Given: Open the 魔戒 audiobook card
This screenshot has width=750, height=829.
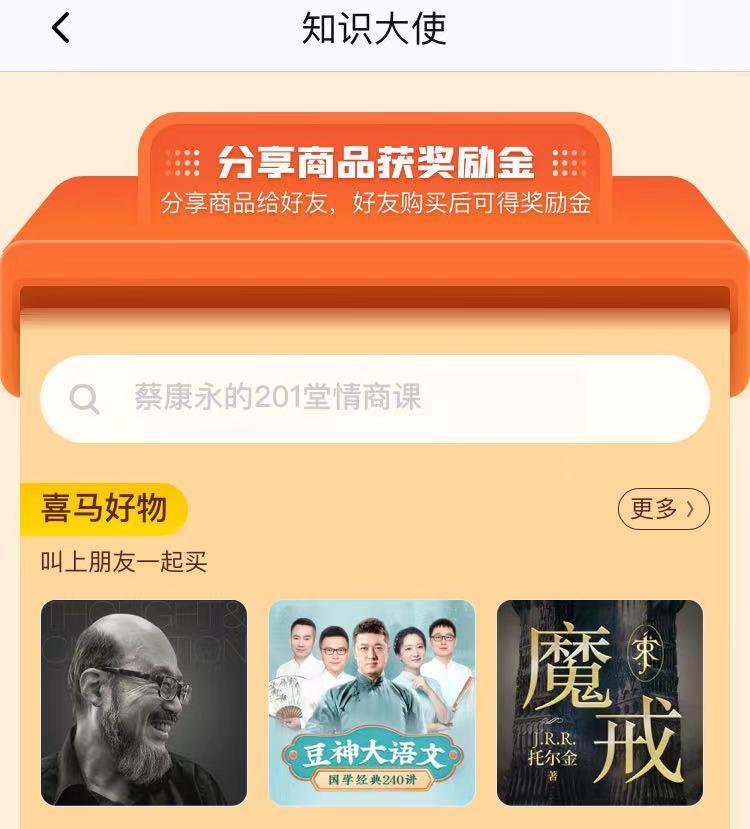Looking at the screenshot, I should coord(600,702).
